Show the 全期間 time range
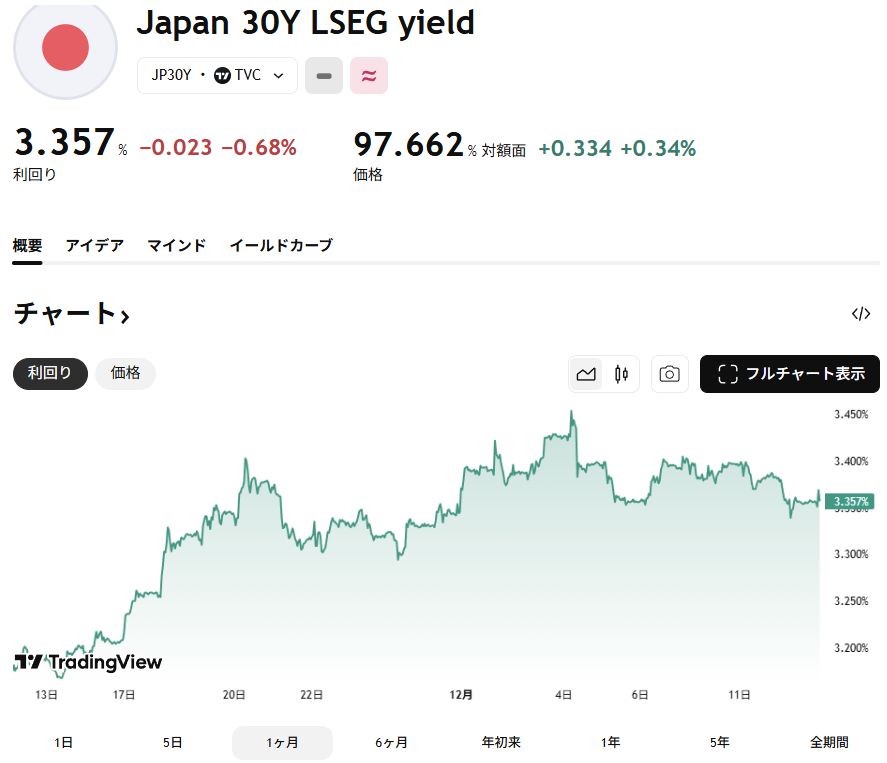The height and width of the screenshot is (763, 887). click(x=829, y=742)
